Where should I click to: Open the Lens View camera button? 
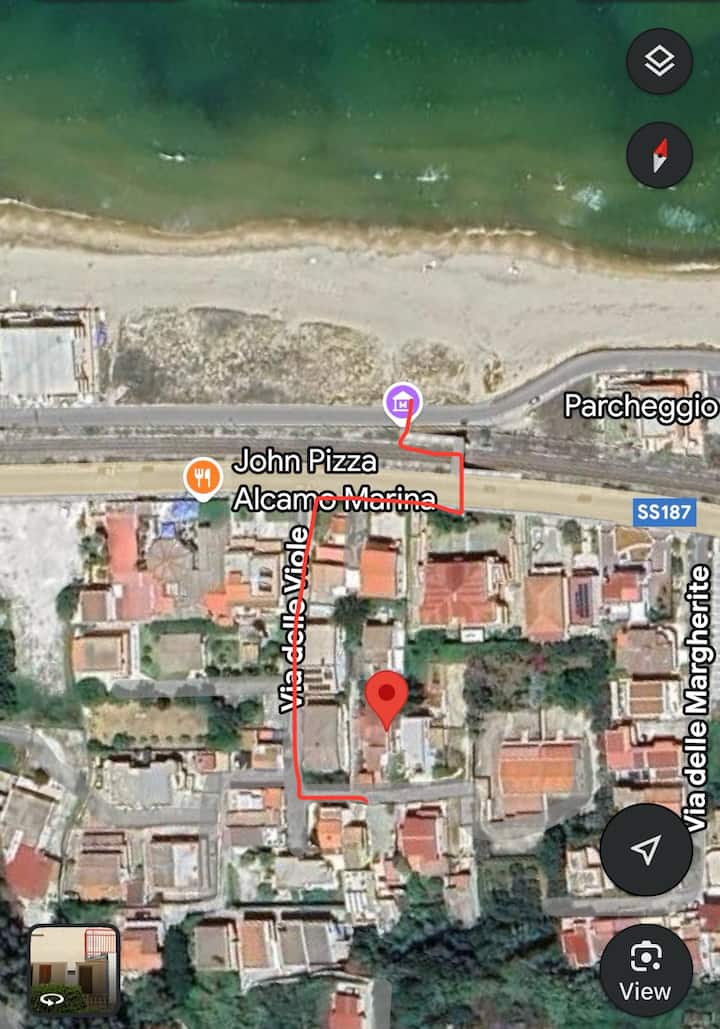click(x=646, y=970)
